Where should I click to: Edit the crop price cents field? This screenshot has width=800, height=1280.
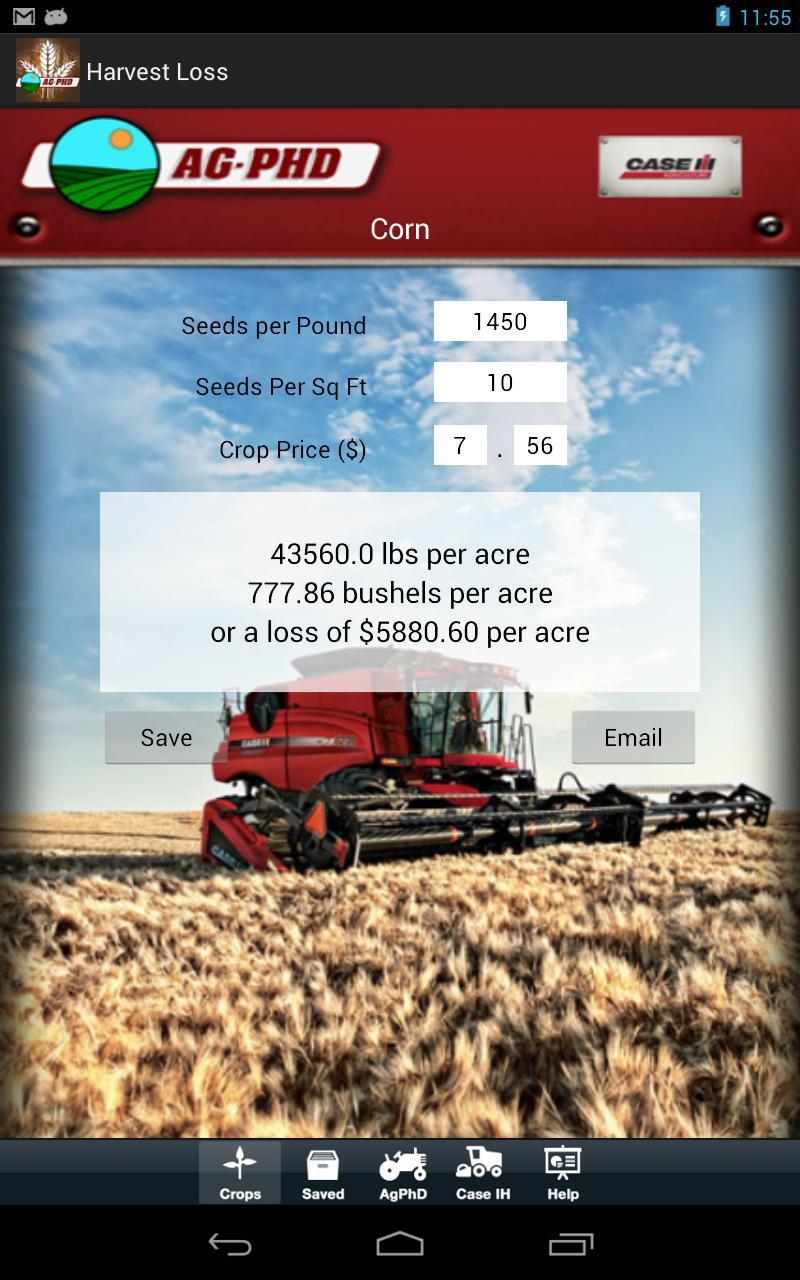[540, 445]
